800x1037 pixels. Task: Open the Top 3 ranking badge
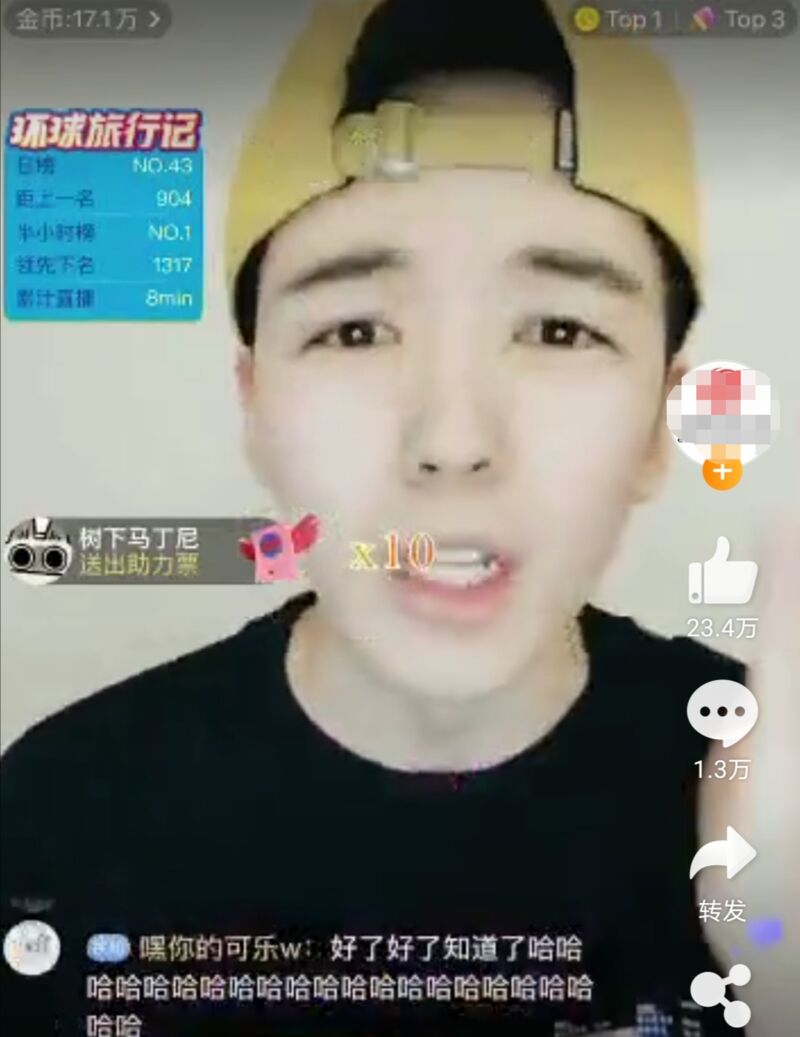[x=739, y=19]
